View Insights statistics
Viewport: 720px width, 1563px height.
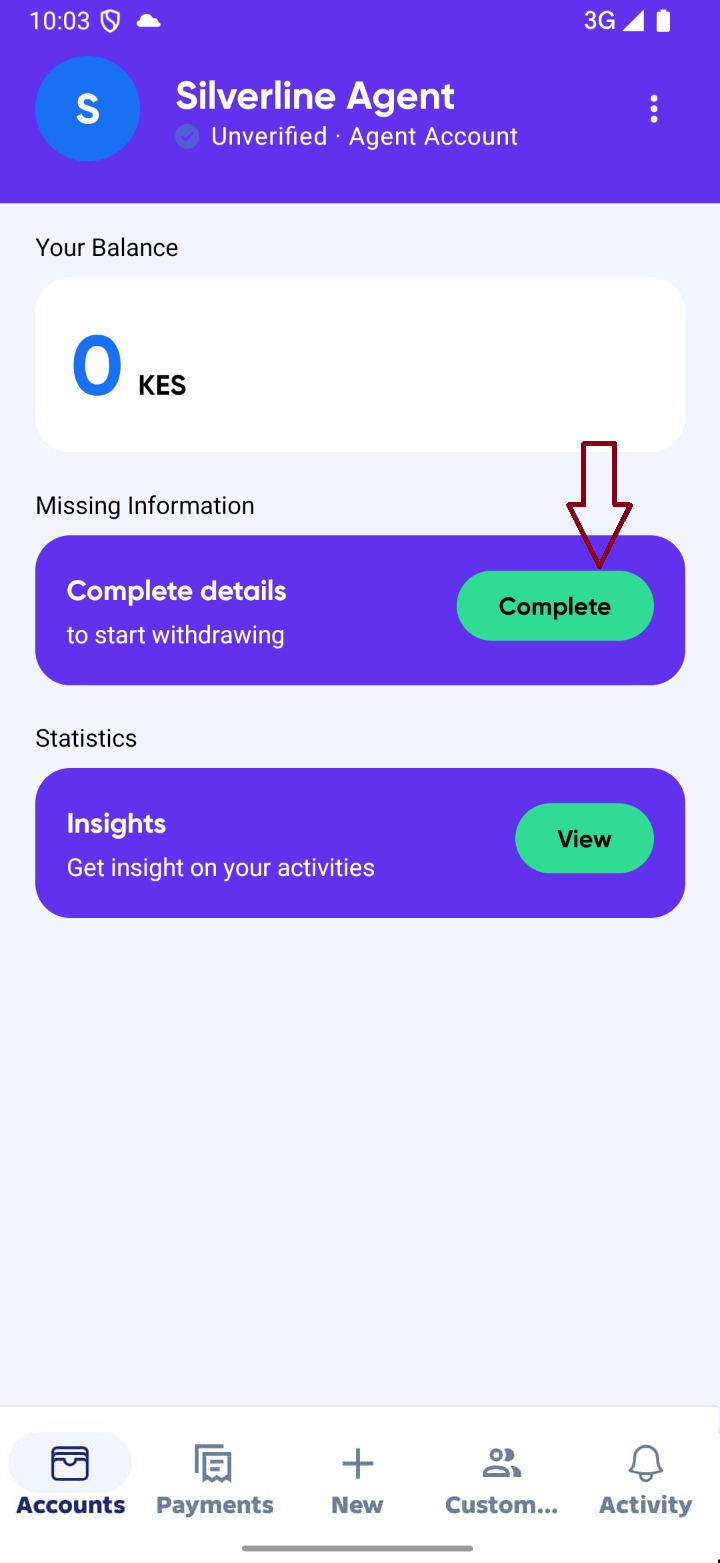(584, 838)
